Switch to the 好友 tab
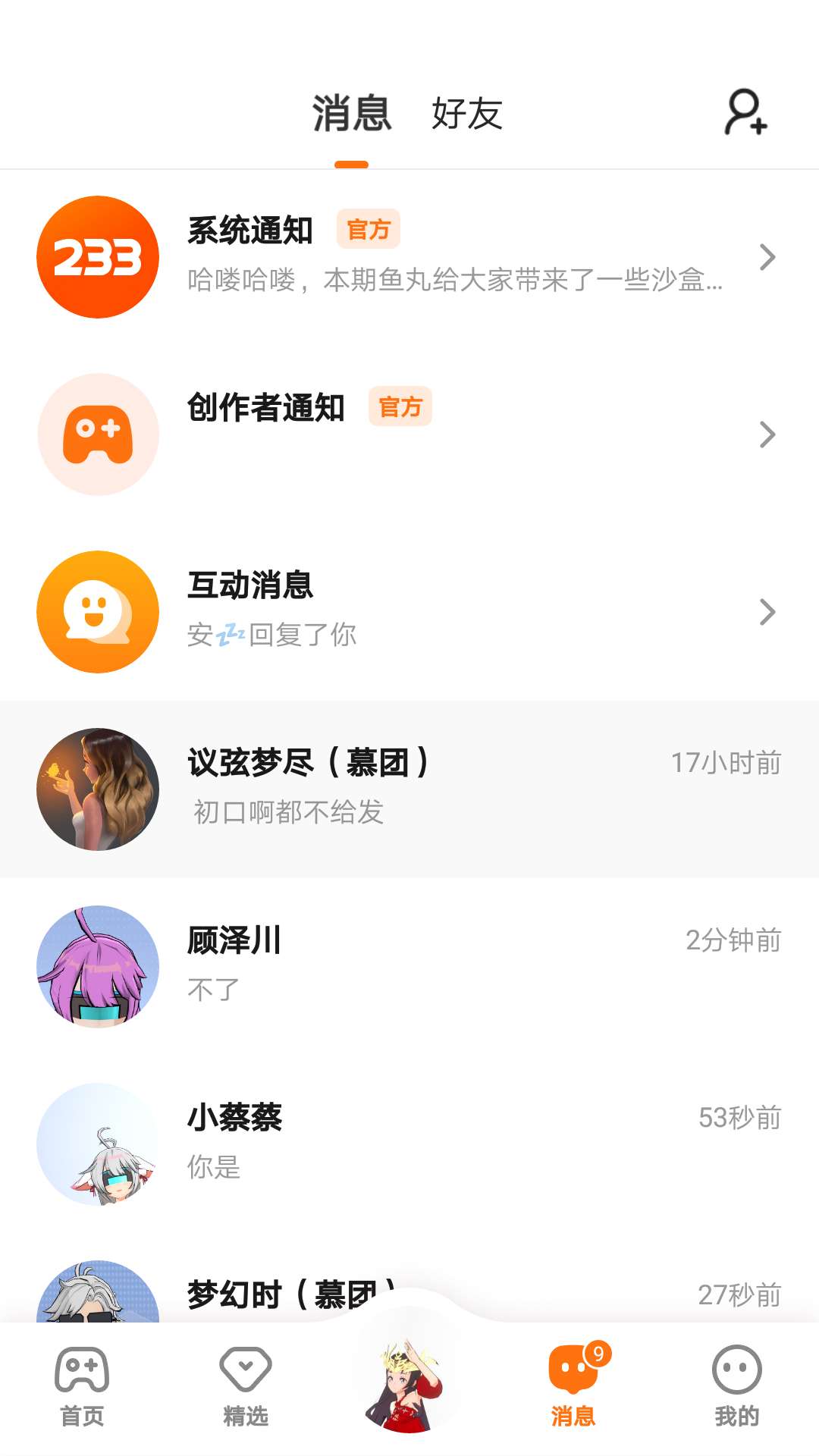 pos(466,115)
